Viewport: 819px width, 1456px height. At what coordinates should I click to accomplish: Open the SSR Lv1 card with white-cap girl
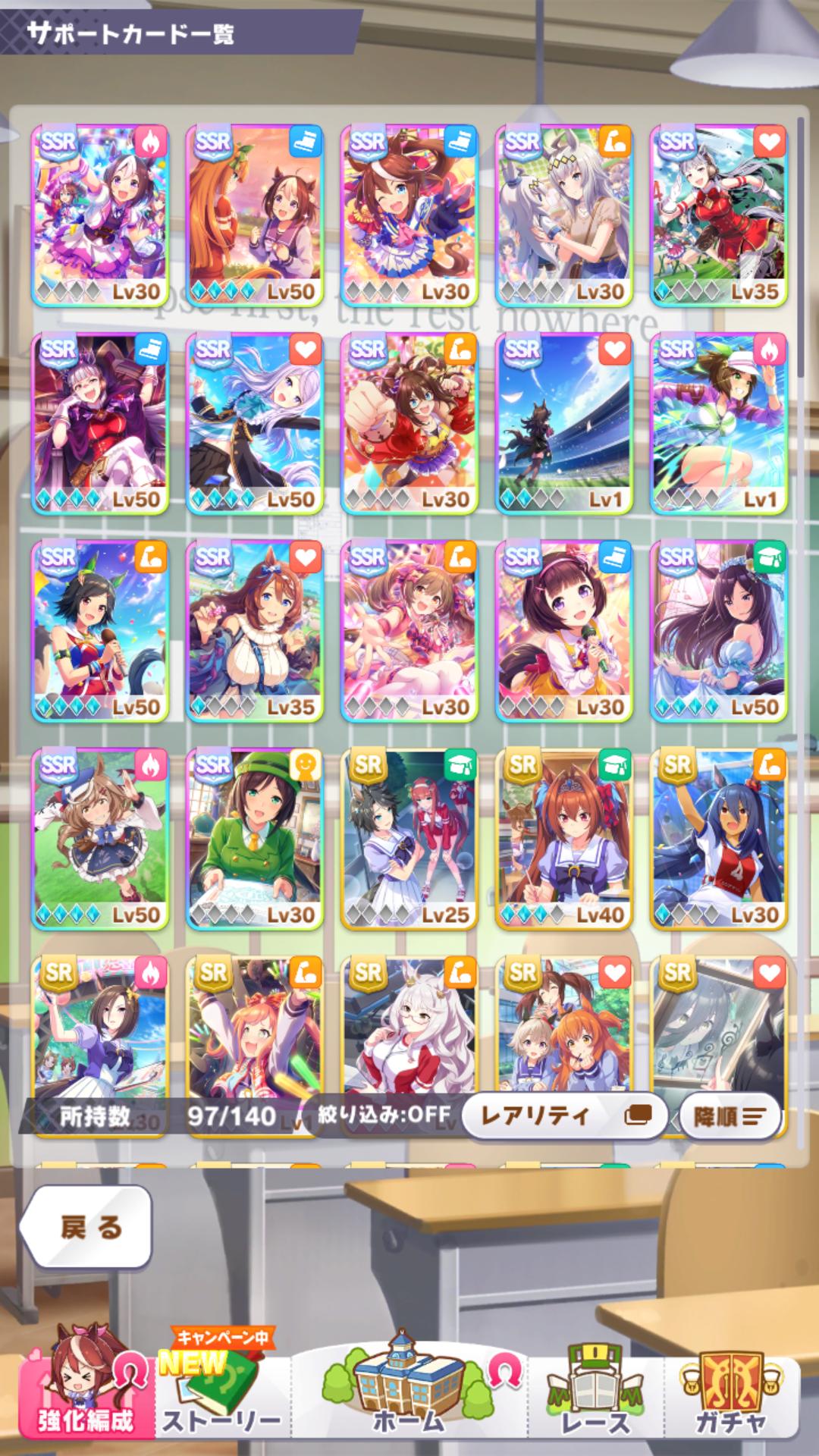pyautogui.click(x=718, y=423)
